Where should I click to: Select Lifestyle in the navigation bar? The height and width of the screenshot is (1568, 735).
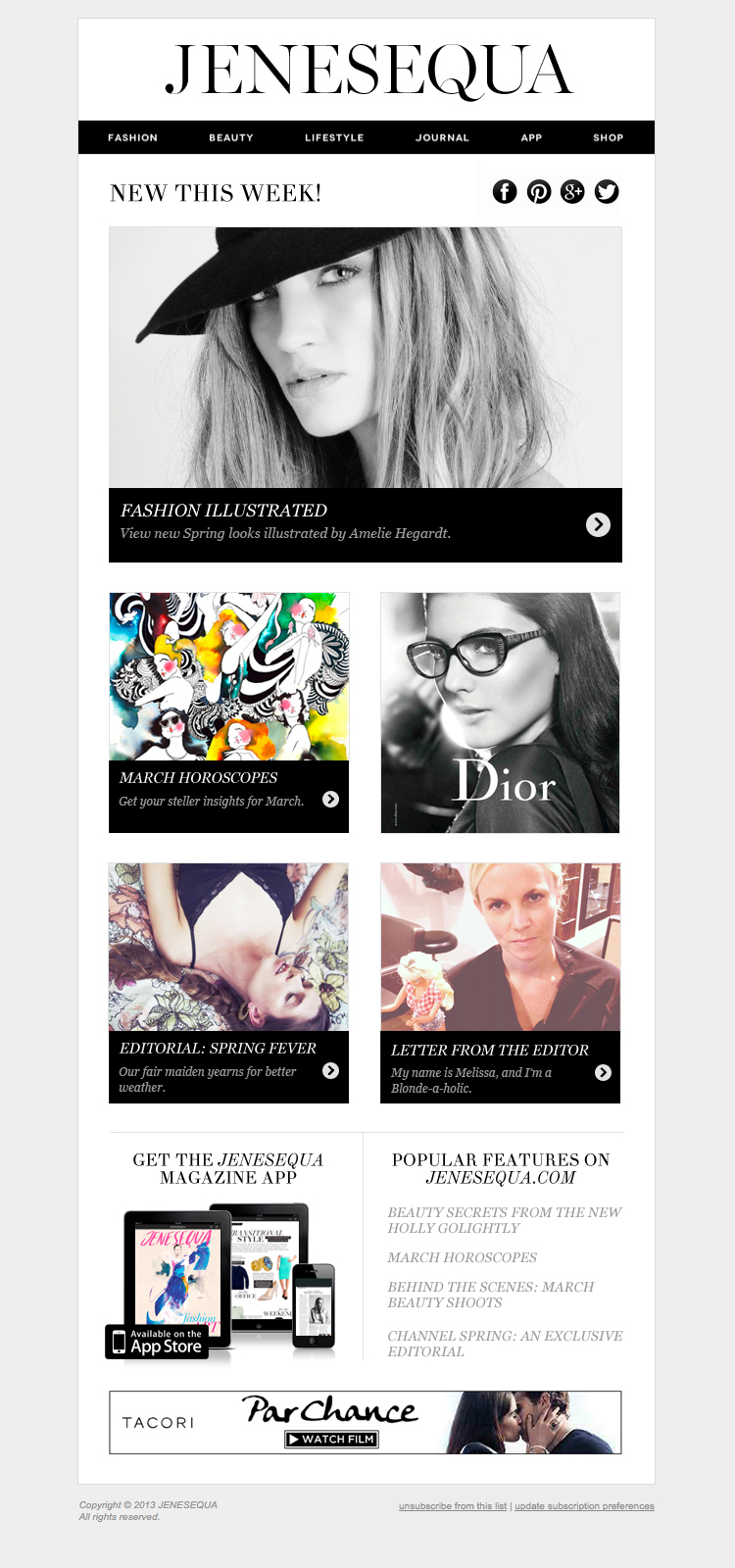334,138
